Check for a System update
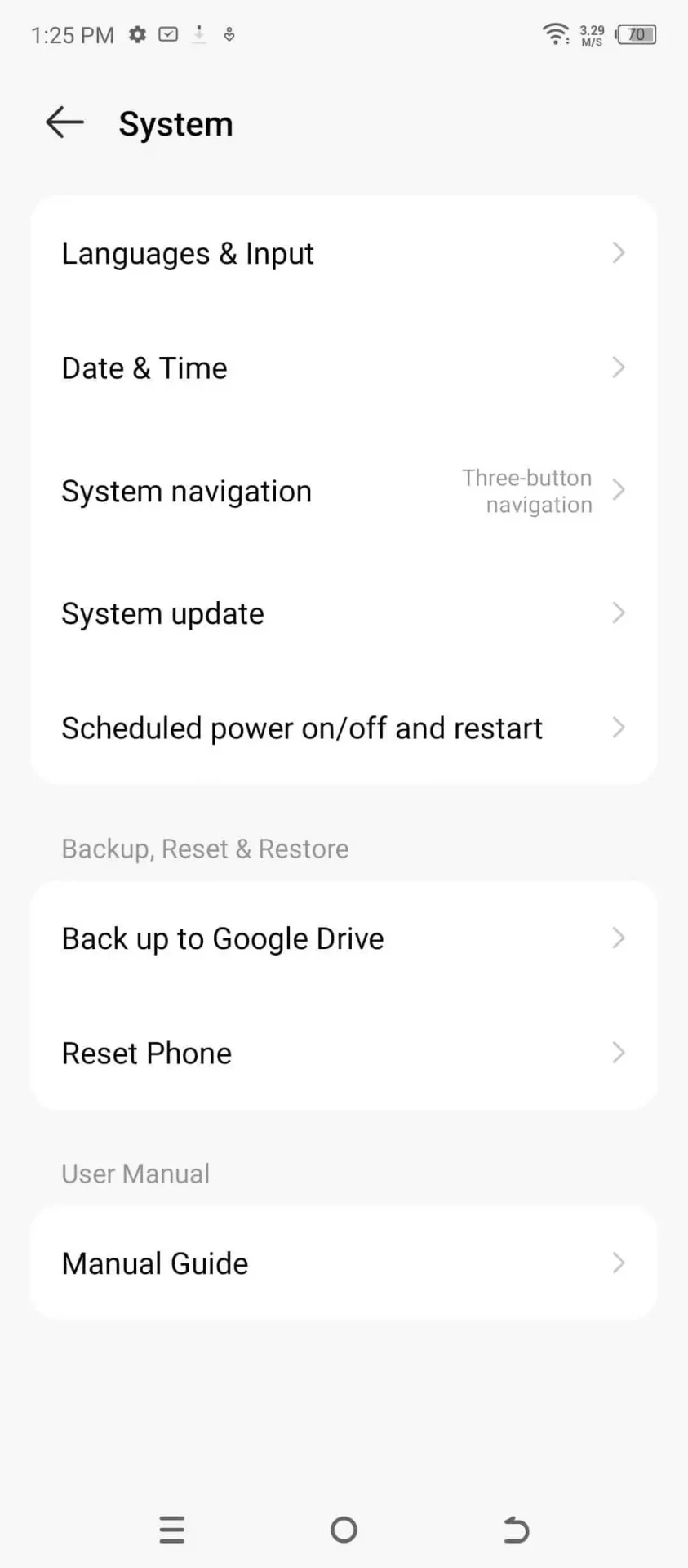688x1568 pixels. pos(343,613)
